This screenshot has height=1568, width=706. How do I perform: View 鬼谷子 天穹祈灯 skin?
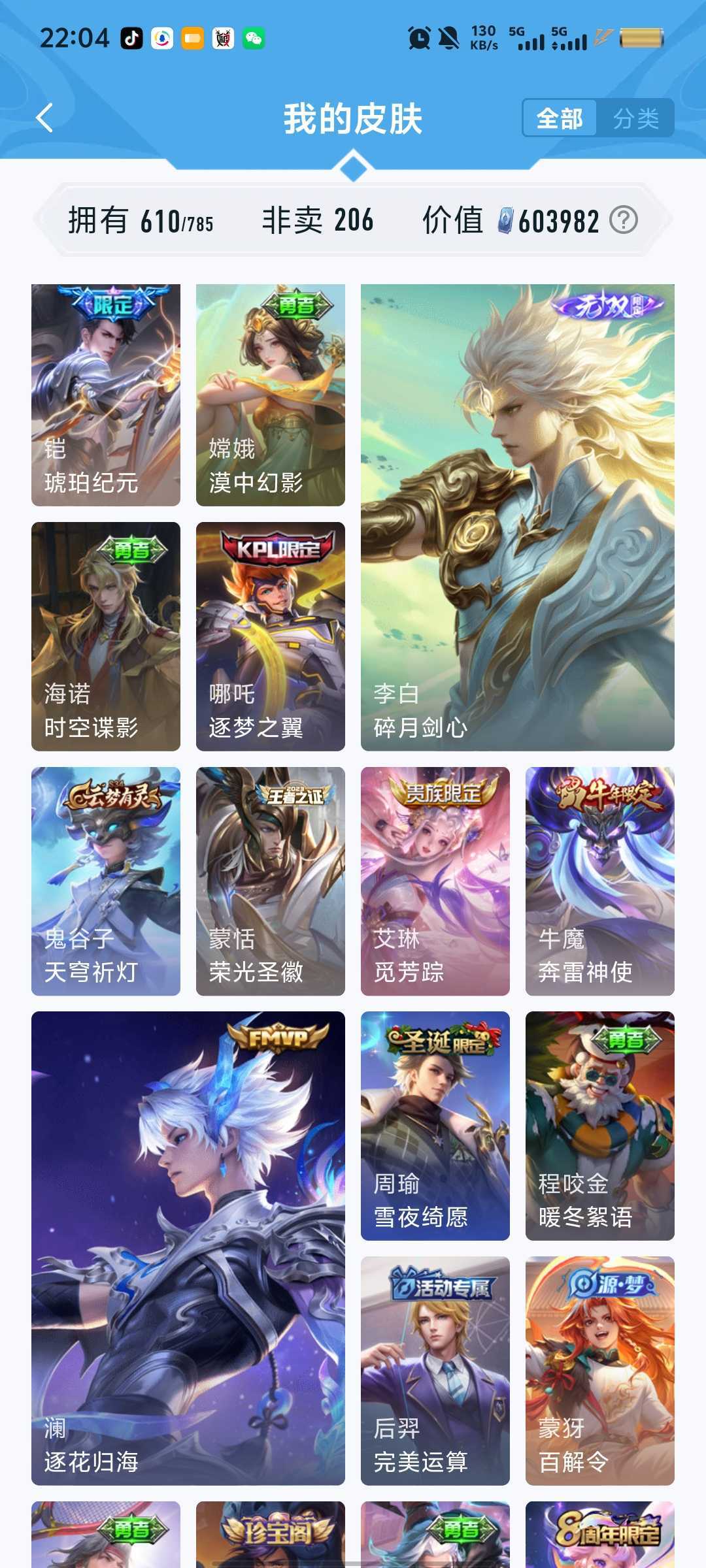click(x=106, y=881)
